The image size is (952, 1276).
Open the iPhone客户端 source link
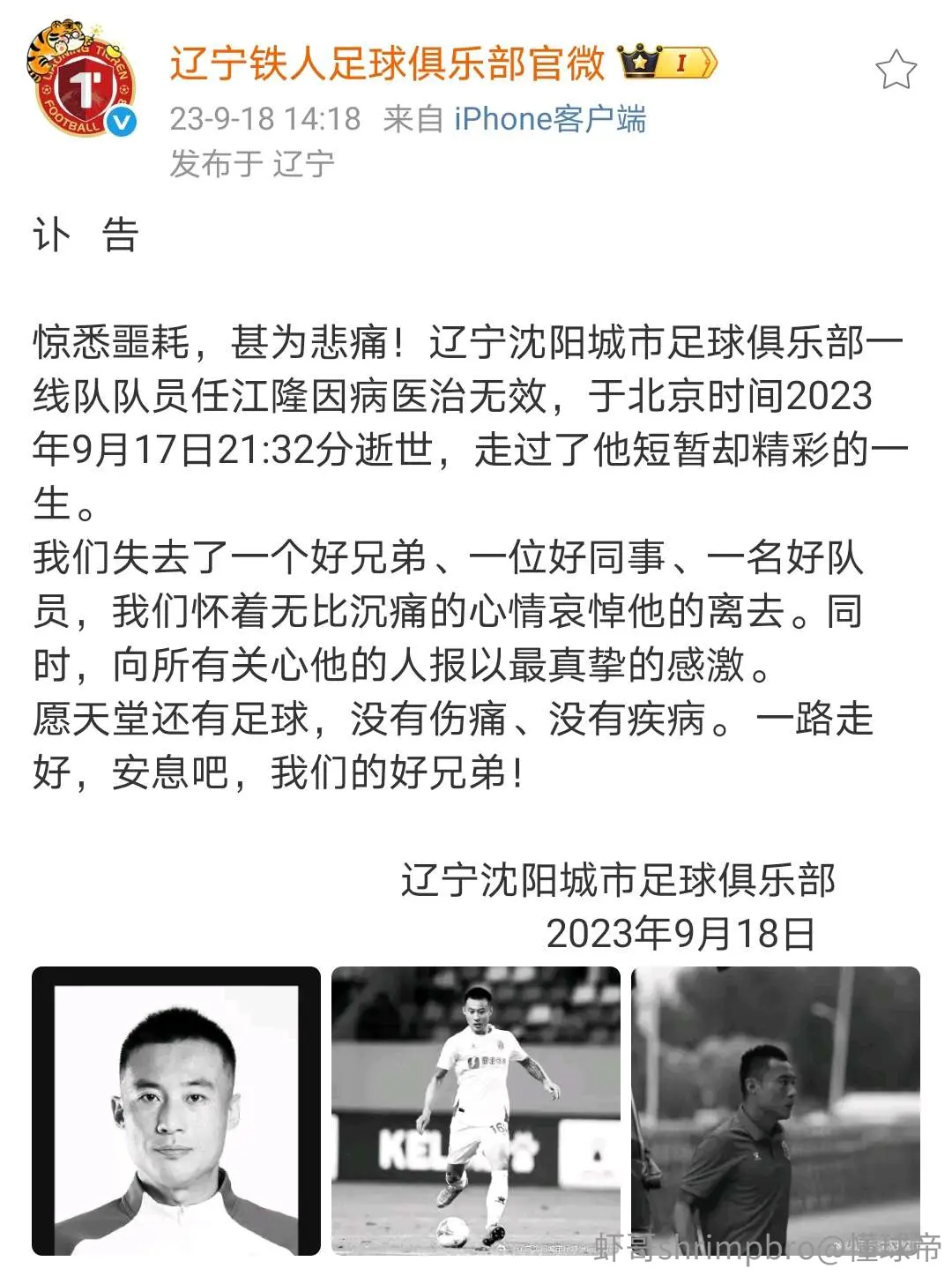pyautogui.click(x=550, y=118)
